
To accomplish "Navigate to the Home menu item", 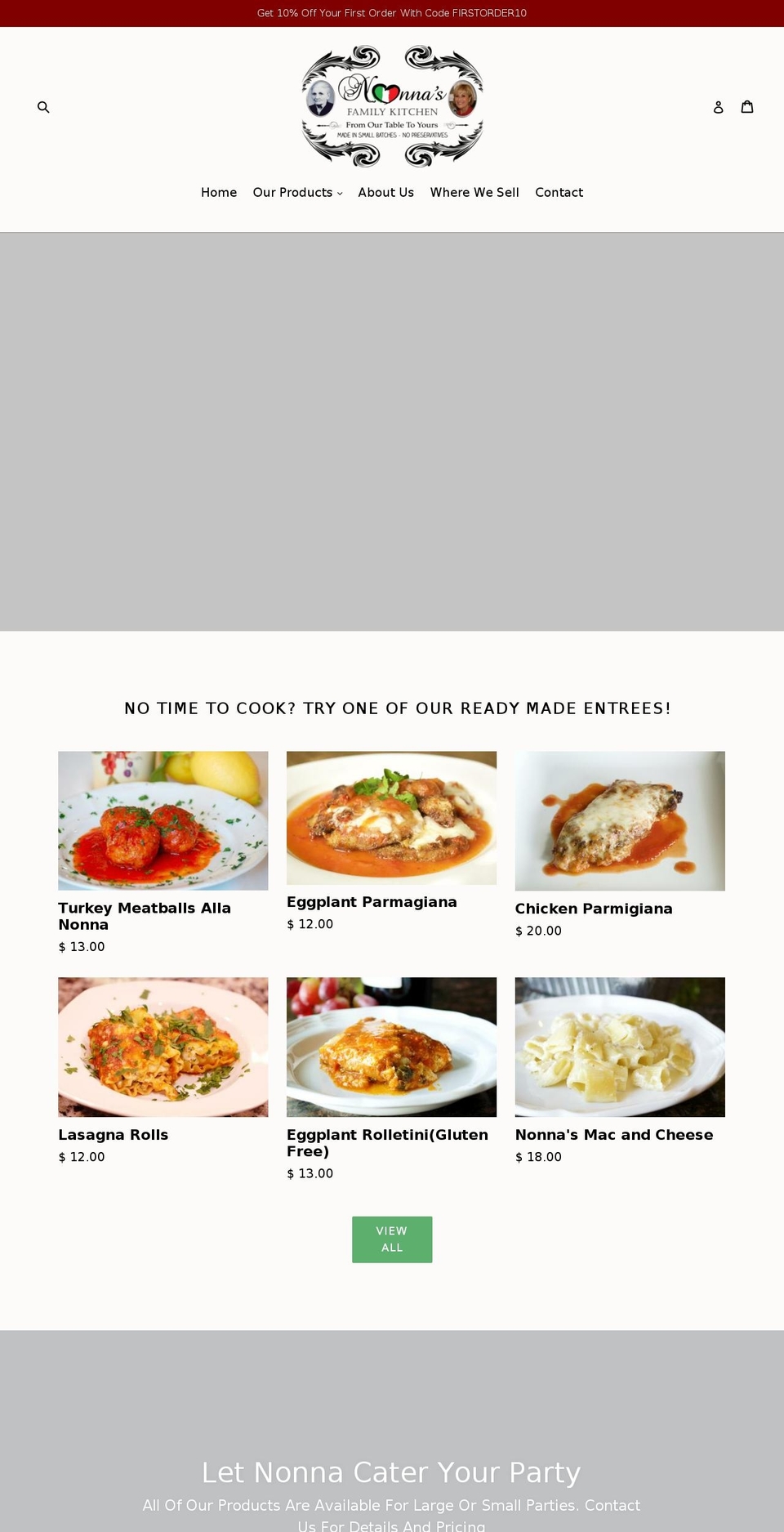I will (218, 192).
